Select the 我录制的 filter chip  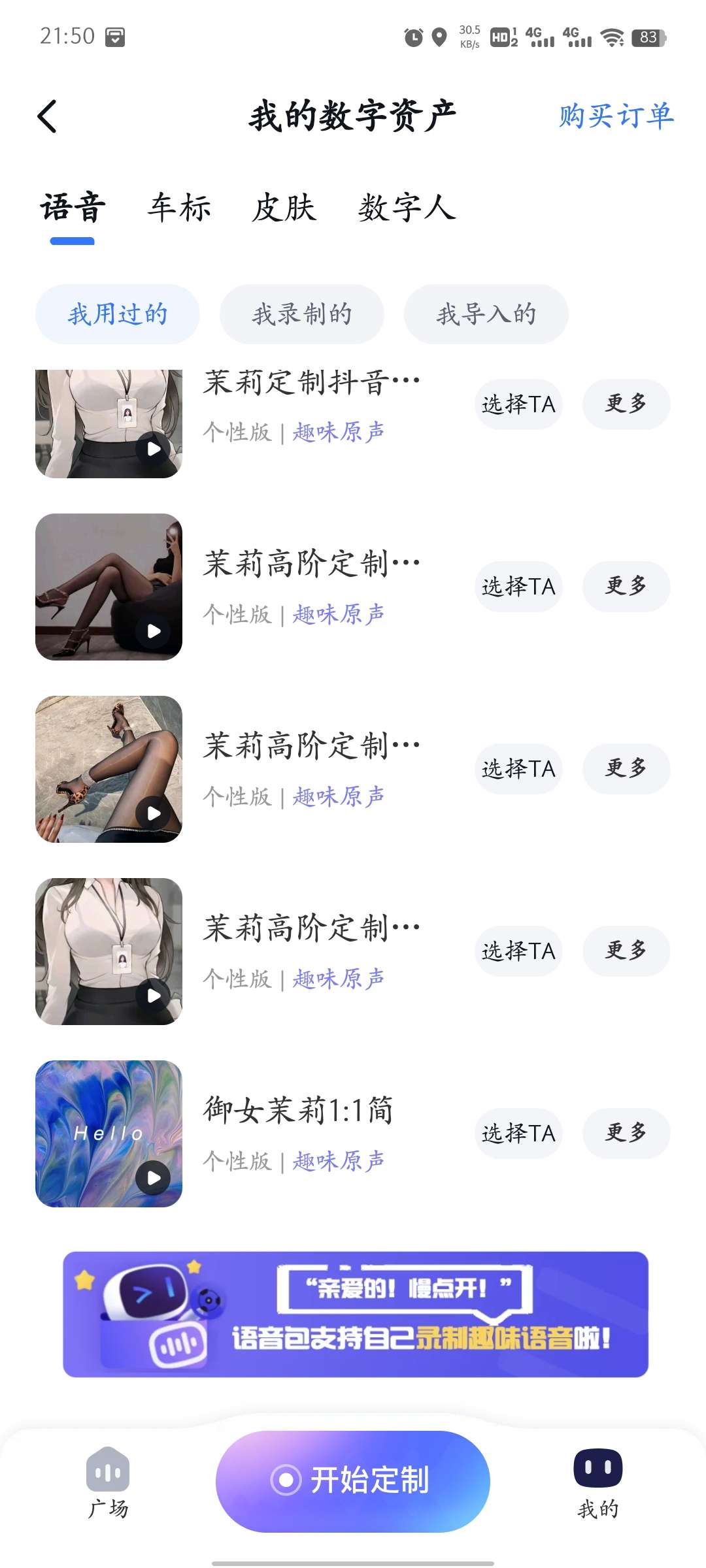coord(301,314)
